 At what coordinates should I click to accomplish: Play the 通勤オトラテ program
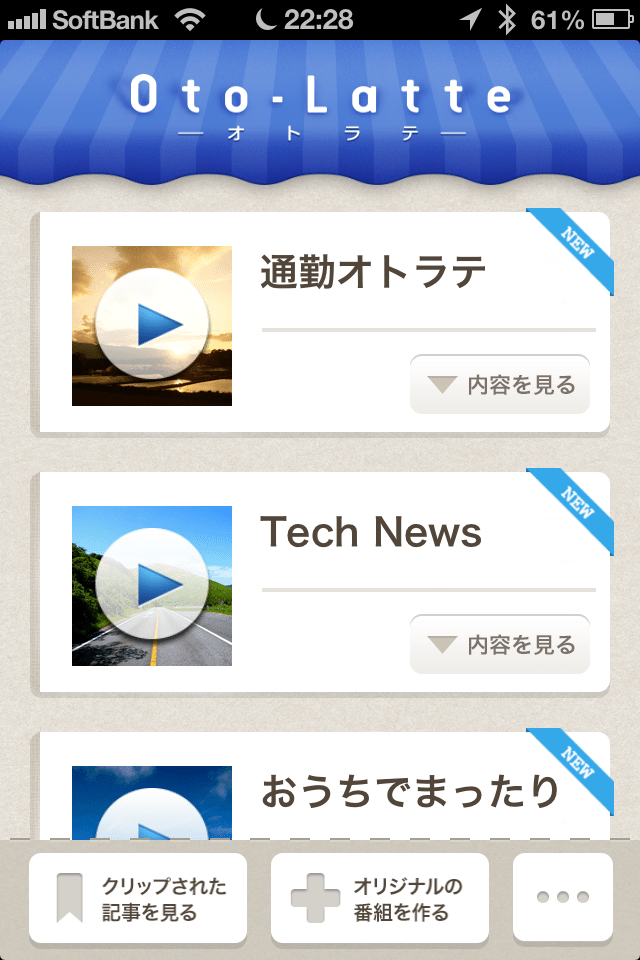click(152, 325)
